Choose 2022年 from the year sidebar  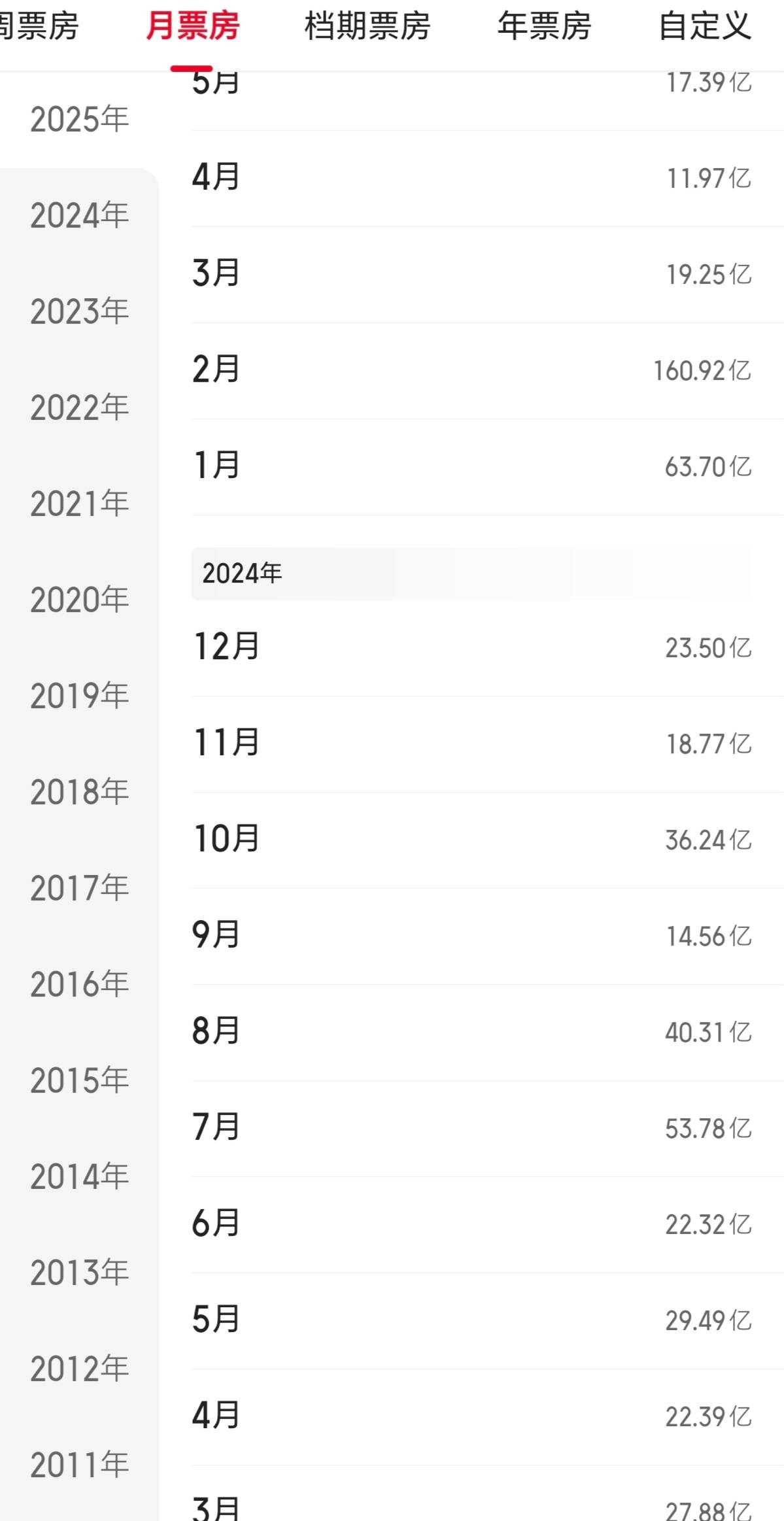pyautogui.click(x=79, y=407)
